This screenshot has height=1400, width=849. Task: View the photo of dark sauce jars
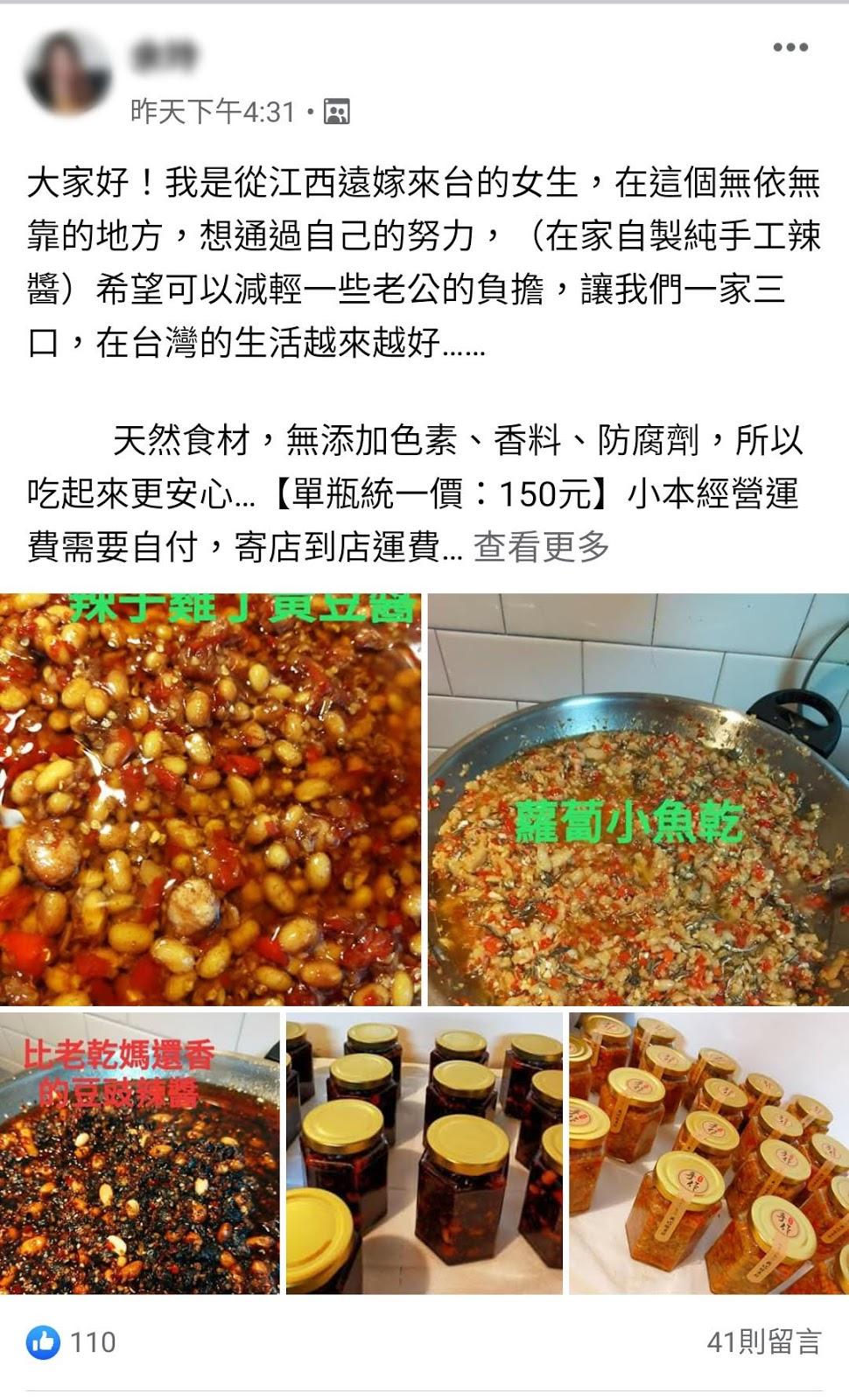point(424,1153)
